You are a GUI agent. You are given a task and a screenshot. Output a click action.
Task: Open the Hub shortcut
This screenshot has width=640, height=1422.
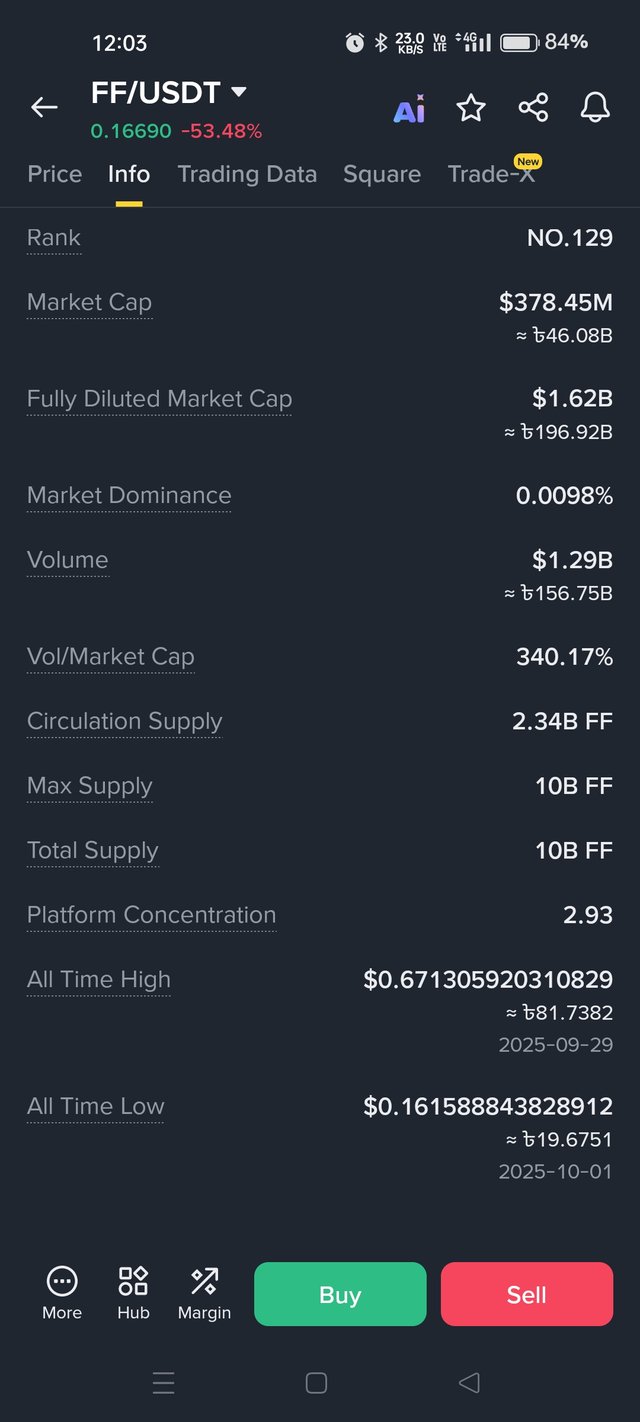(x=133, y=1293)
